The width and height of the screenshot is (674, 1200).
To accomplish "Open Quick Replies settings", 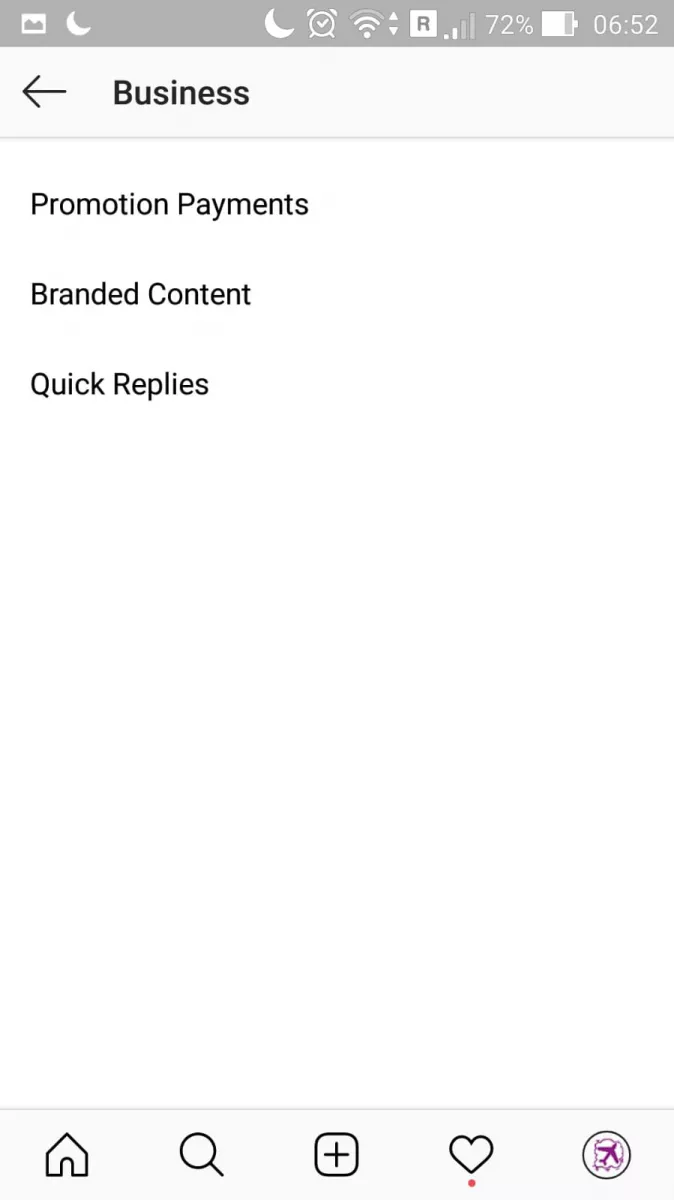I will (x=119, y=385).
